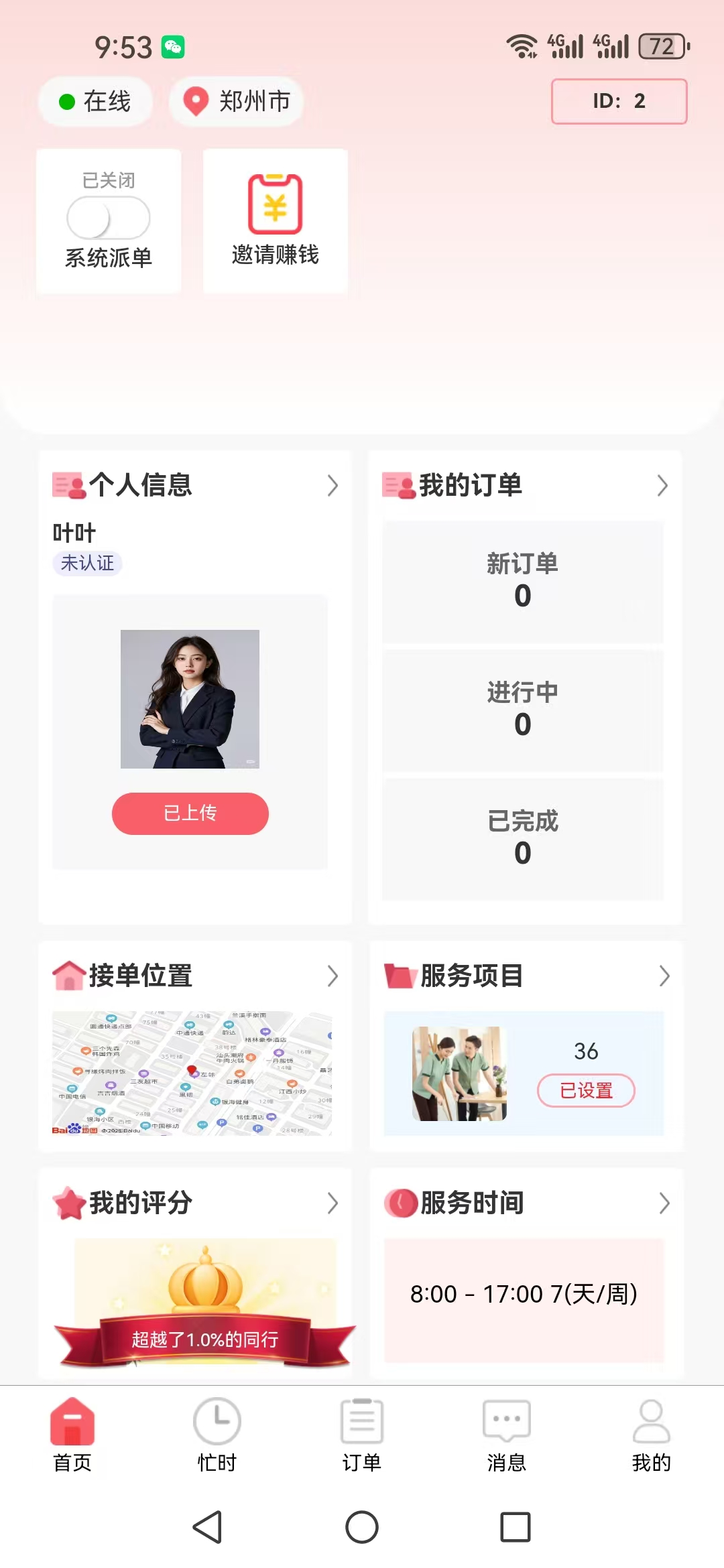View 新订单 orders
724x1568 pixels.
tap(522, 580)
